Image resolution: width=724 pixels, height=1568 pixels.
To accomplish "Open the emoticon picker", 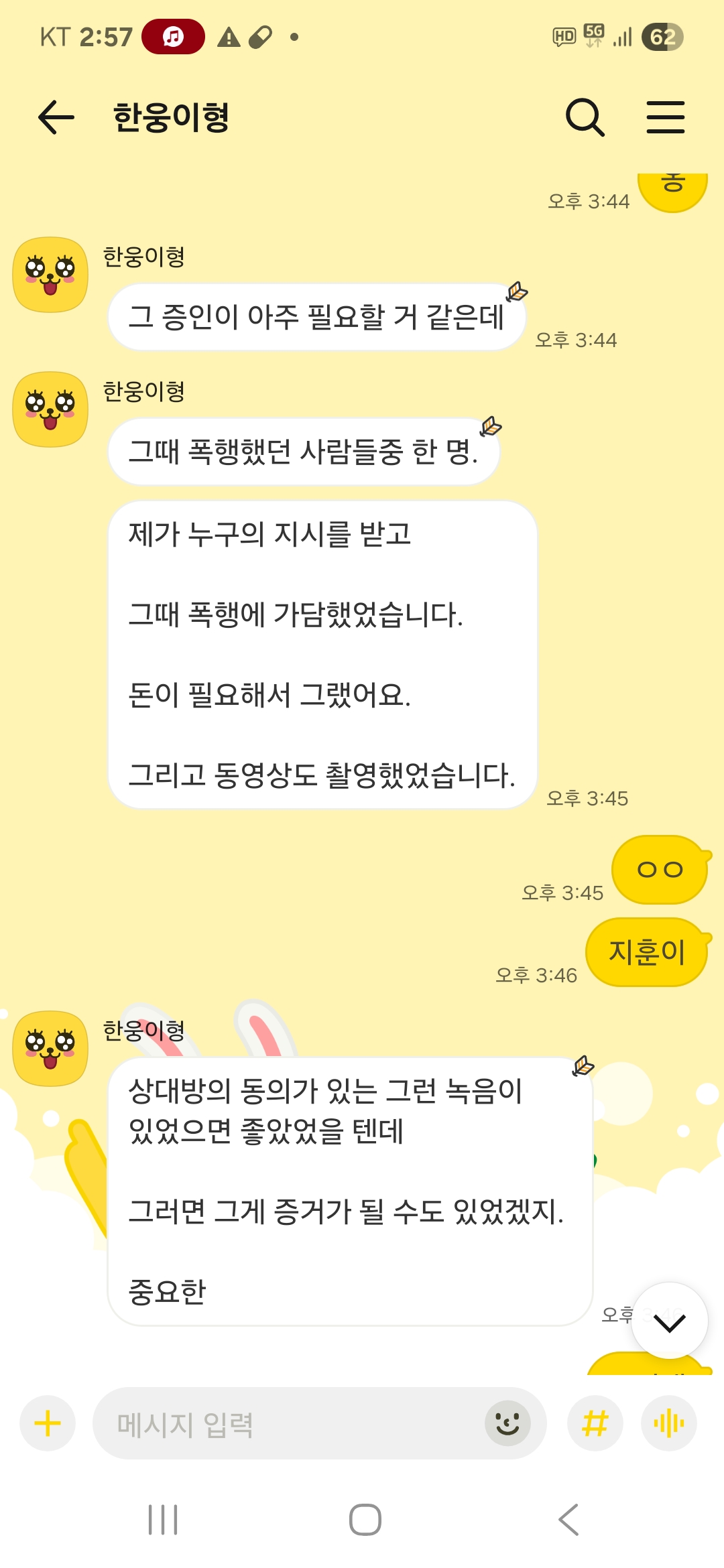I will [x=507, y=1423].
